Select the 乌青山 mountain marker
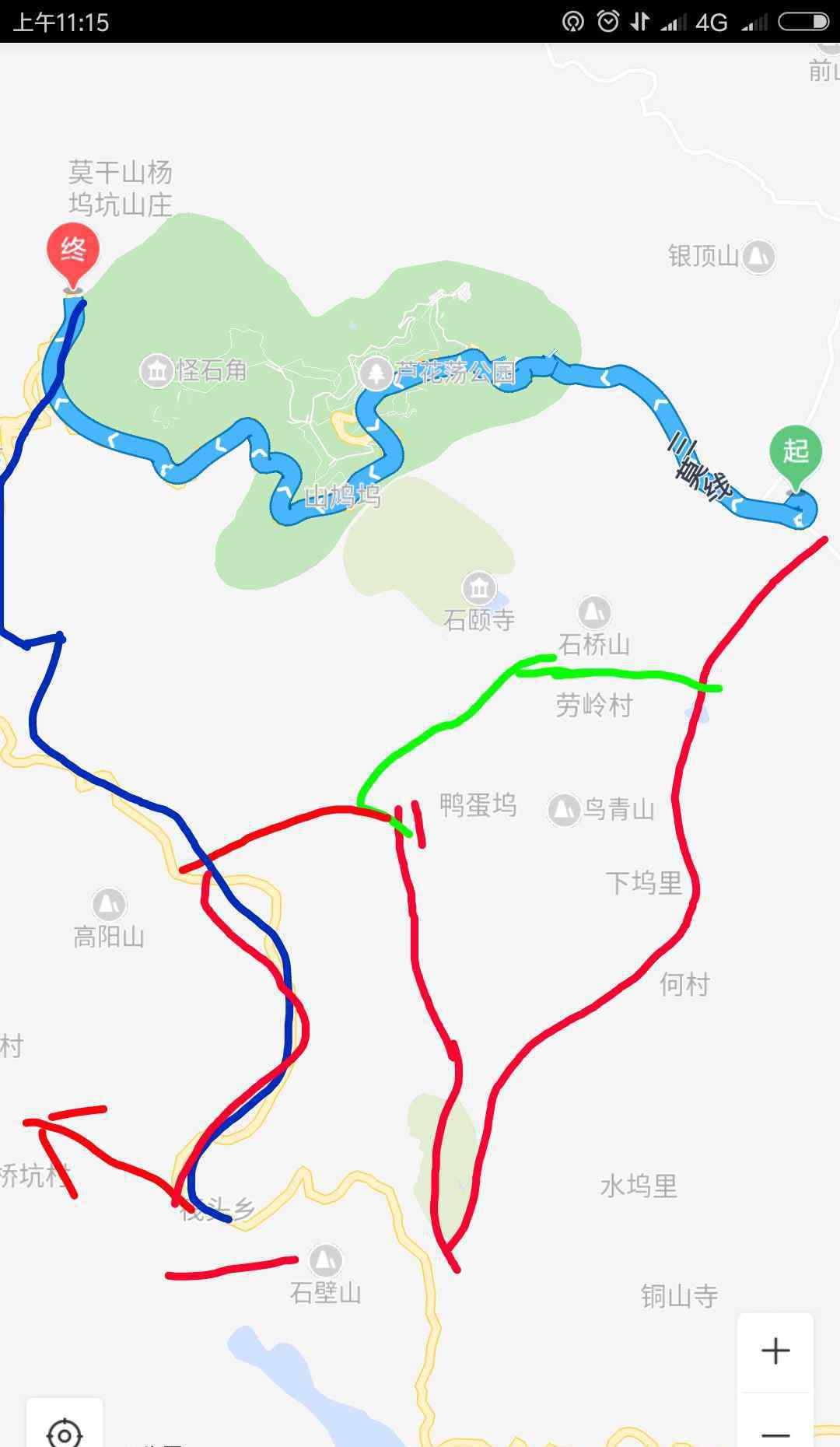This screenshot has height=1447, width=840. click(564, 810)
